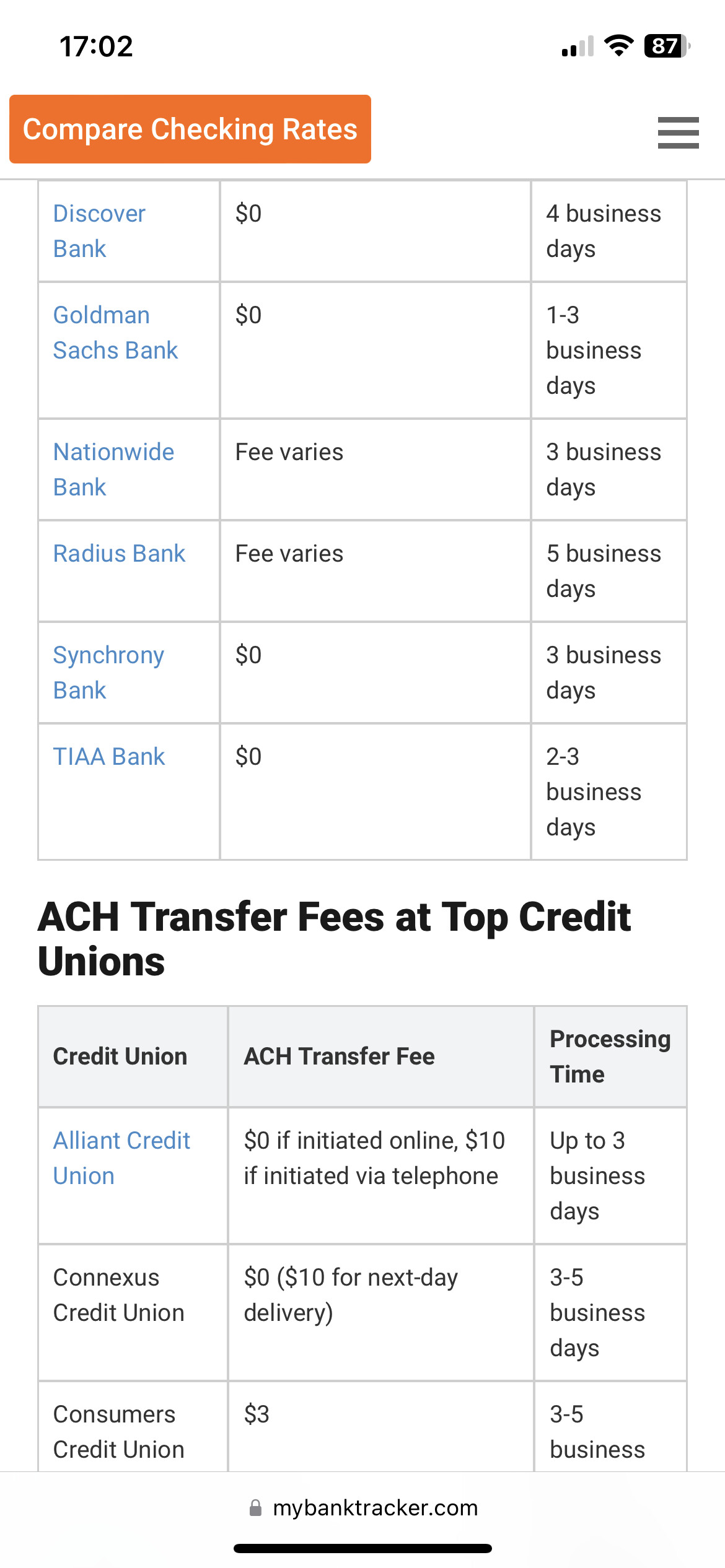Tap the Compare Checking Rates button
This screenshot has height=1568, width=725.
tap(190, 129)
